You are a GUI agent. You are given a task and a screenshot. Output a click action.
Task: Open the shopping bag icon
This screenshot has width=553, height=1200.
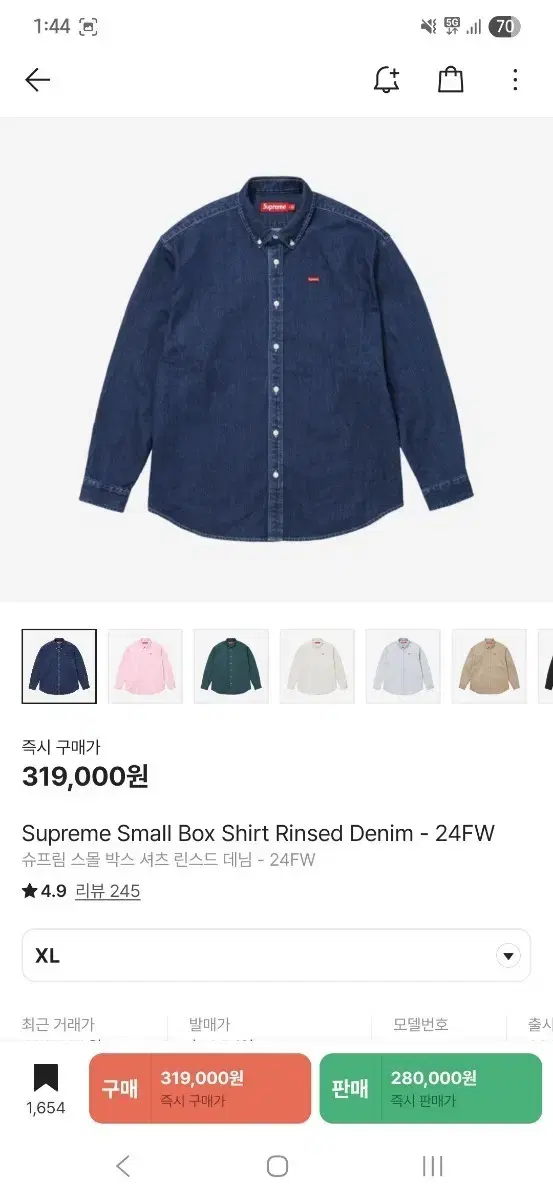coord(451,80)
